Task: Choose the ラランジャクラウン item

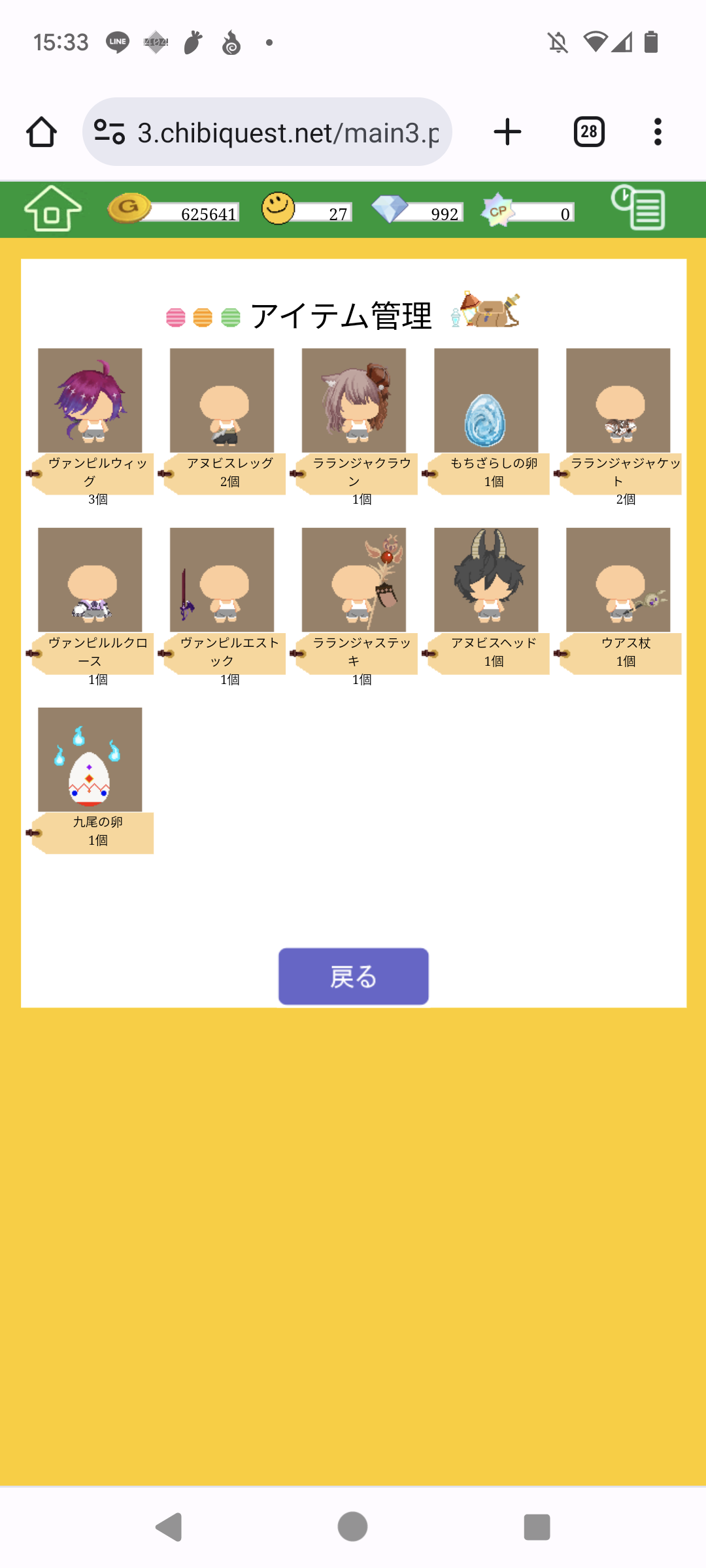Action: tap(354, 400)
